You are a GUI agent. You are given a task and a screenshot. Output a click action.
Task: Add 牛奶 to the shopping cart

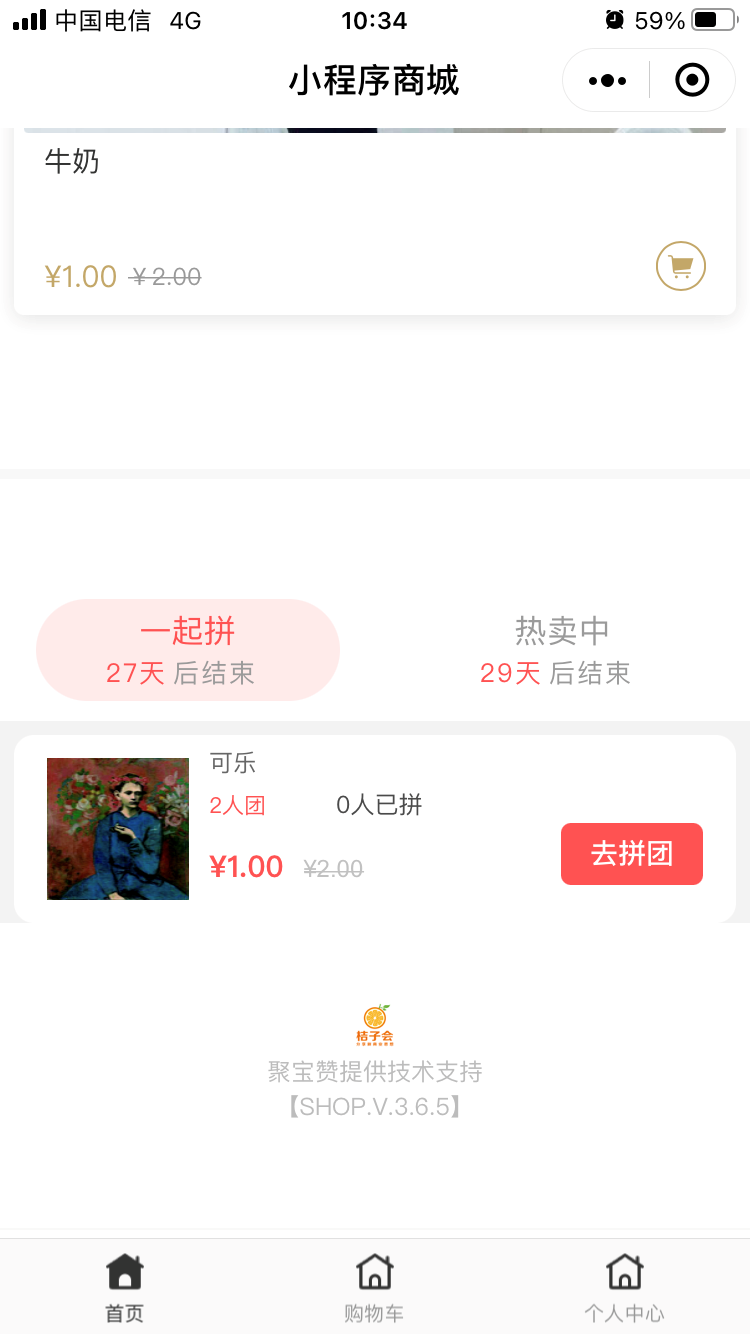point(681,266)
